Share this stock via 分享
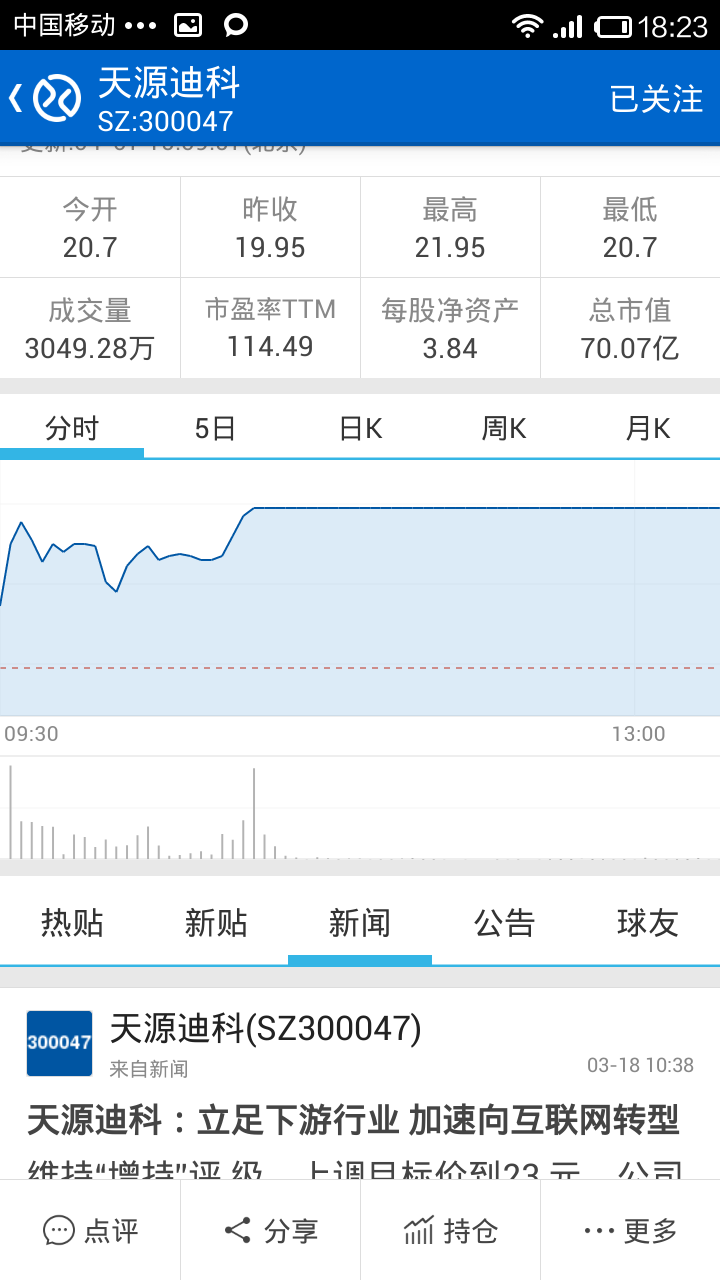720x1280 pixels. coord(270,1231)
